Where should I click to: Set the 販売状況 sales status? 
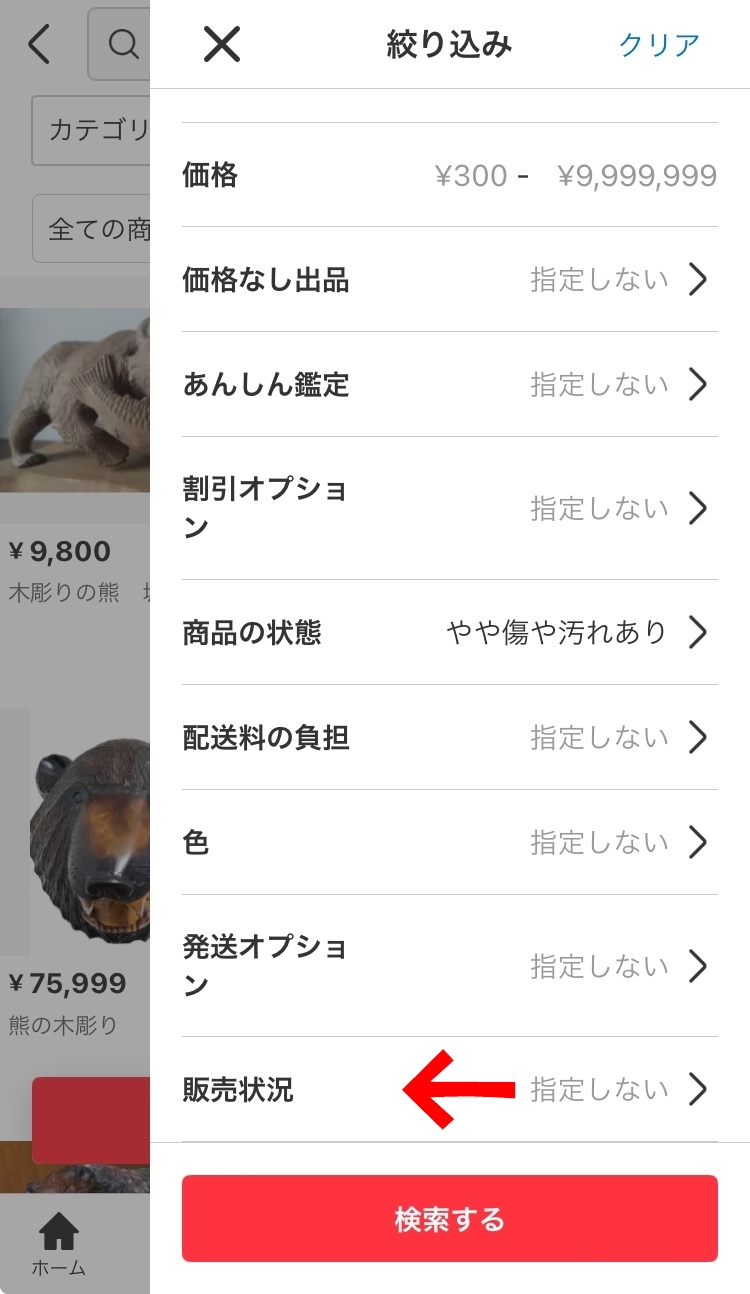(x=449, y=1089)
